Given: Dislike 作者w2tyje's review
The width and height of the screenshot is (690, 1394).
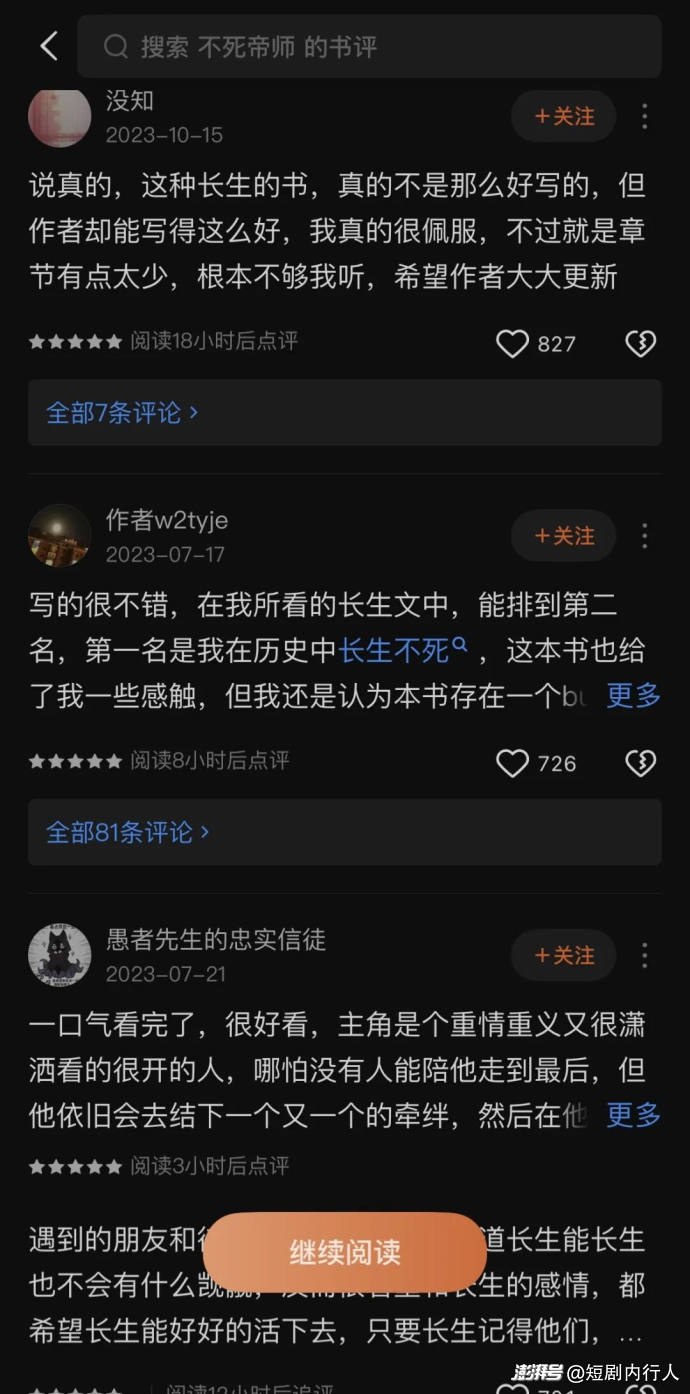Looking at the screenshot, I should (x=640, y=764).
